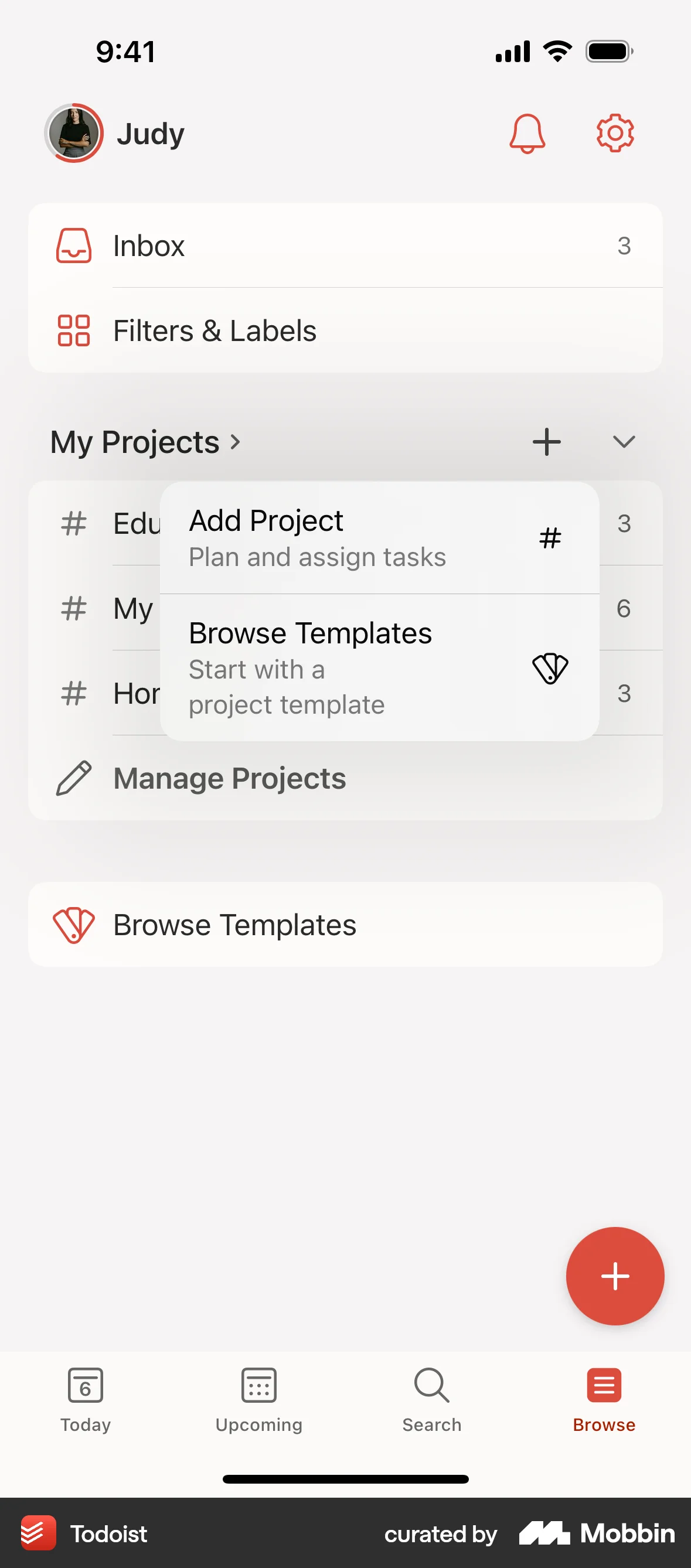
Task: Tap Judy's profile avatar
Action: [x=74, y=134]
